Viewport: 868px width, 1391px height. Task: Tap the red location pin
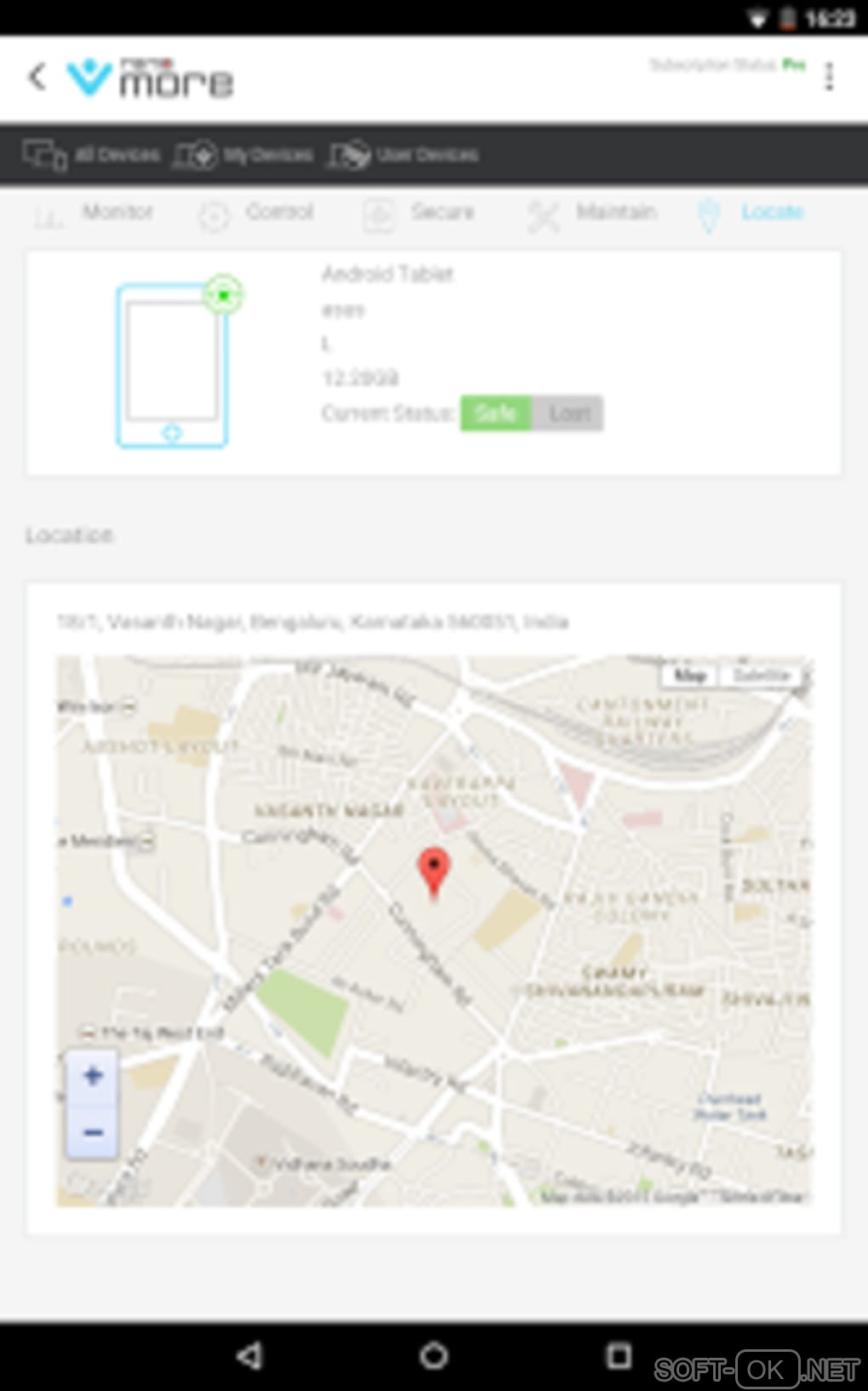tap(434, 870)
